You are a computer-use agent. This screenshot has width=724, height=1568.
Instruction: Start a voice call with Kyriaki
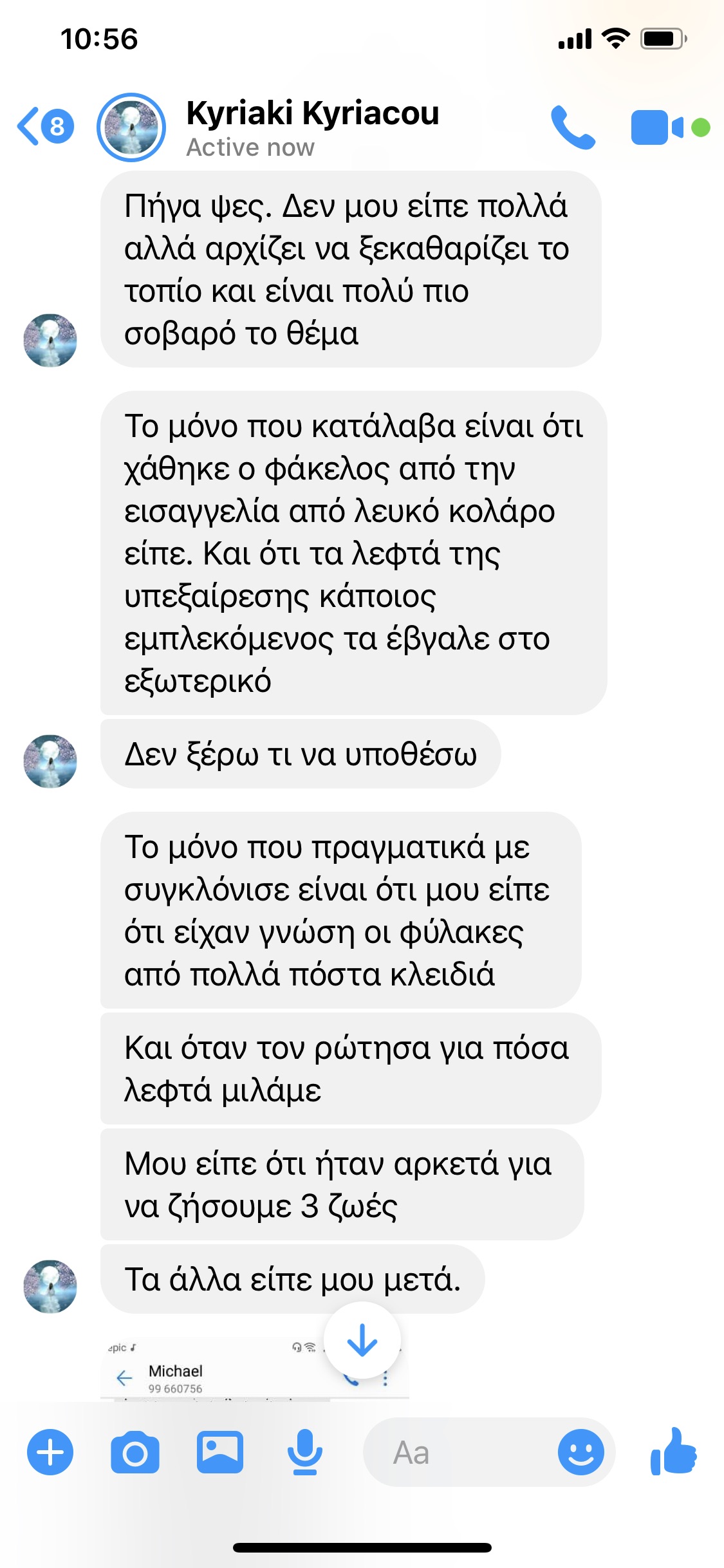click(x=572, y=127)
